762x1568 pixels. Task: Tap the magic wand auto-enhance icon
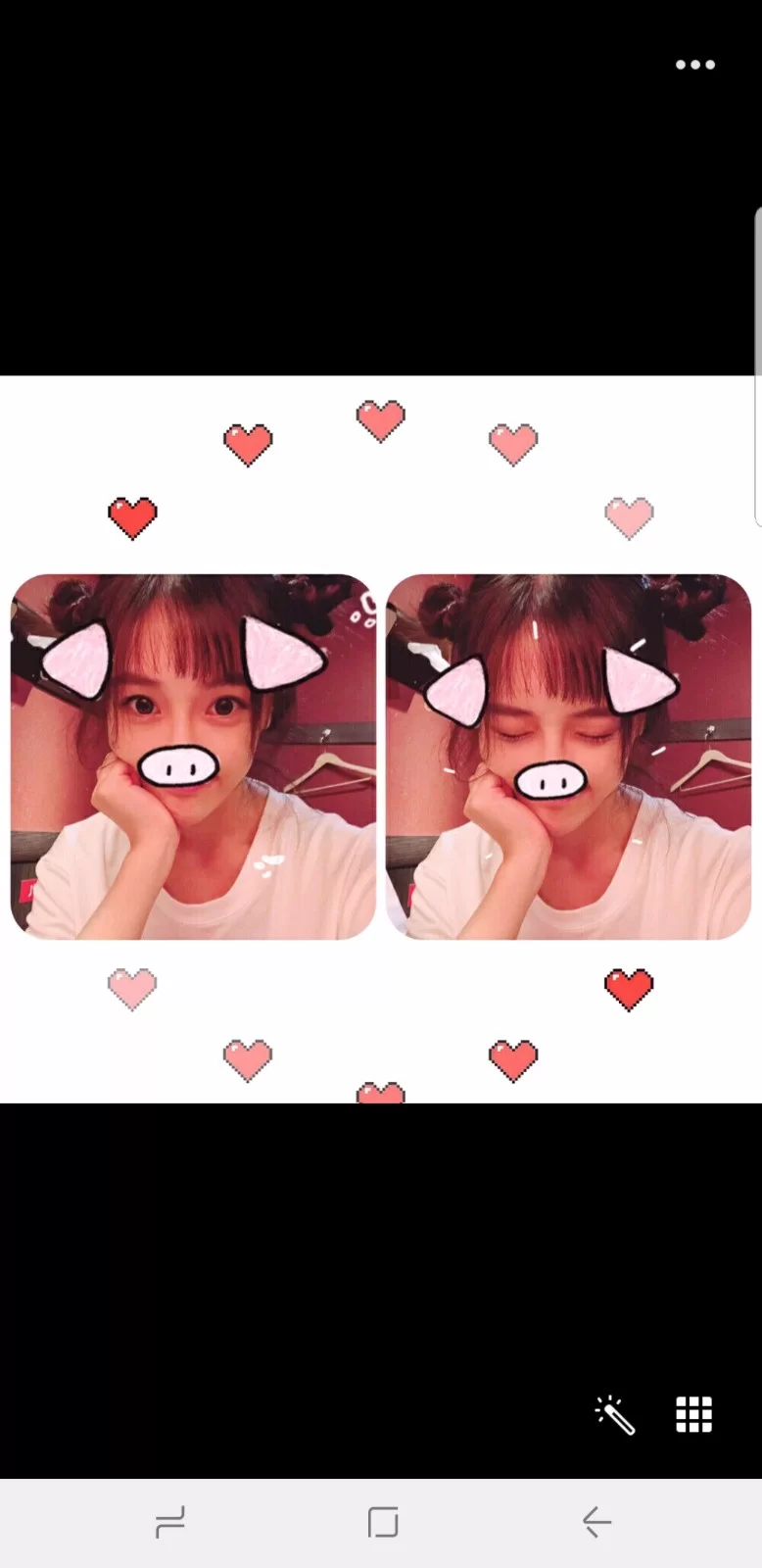(615, 1415)
